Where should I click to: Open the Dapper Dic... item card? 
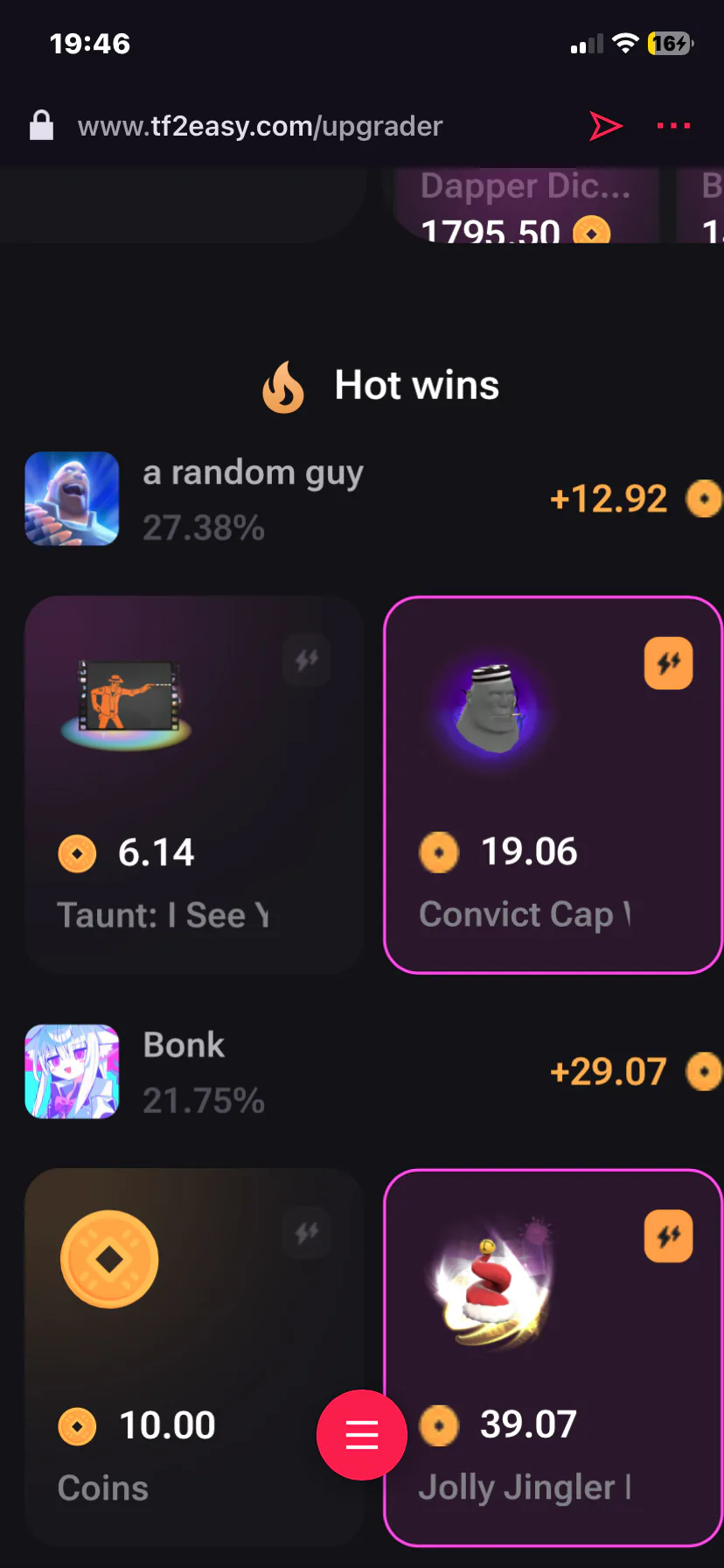(525, 206)
